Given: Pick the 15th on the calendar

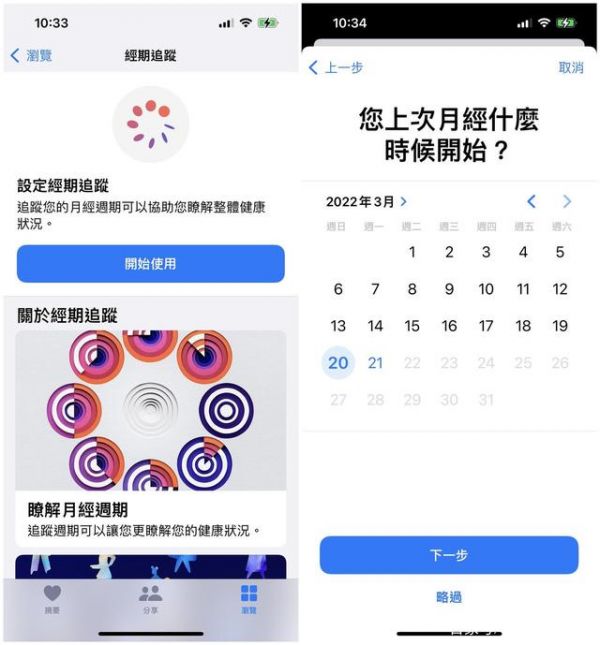Looking at the screenshot, I should point(412,326).
